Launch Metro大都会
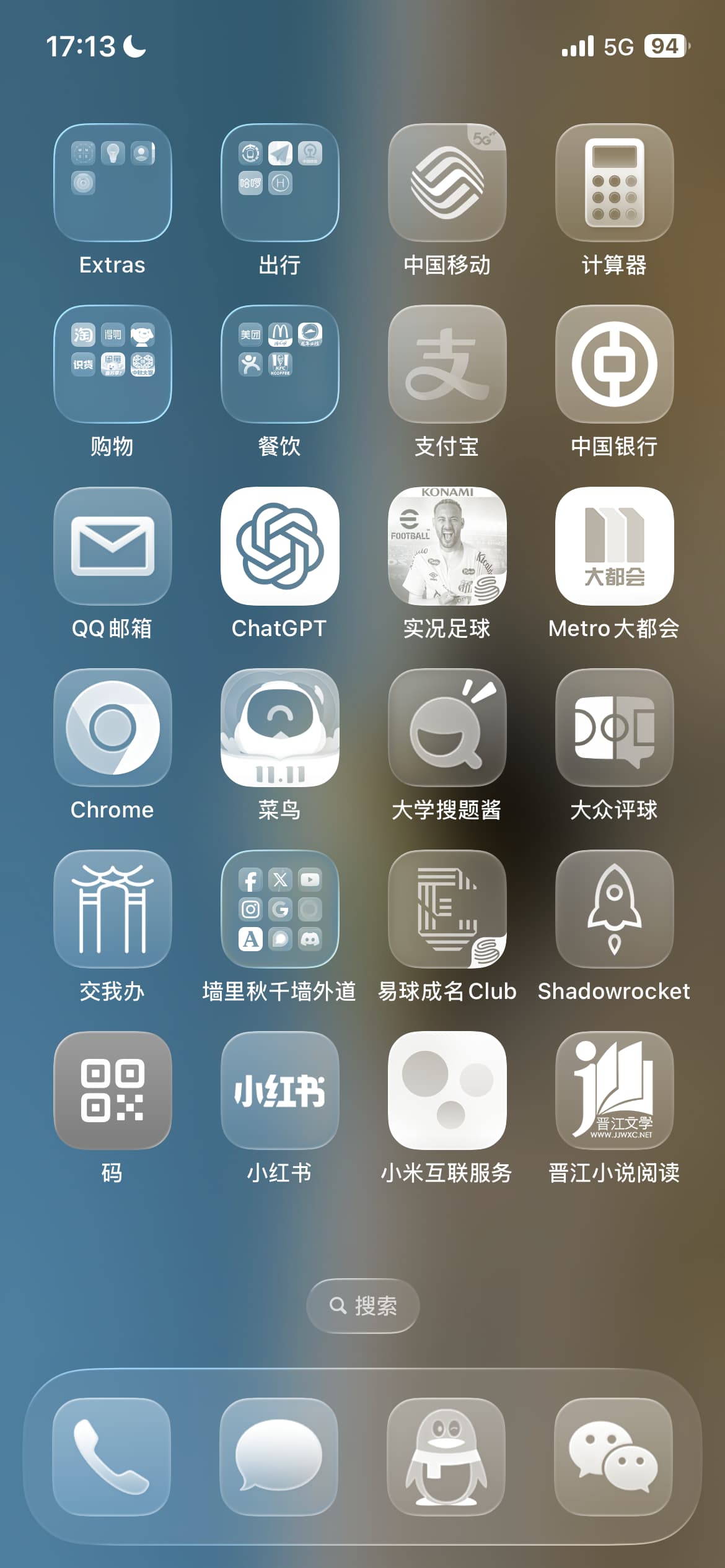This screenshot has height=1568, width=725. (614, 546)
